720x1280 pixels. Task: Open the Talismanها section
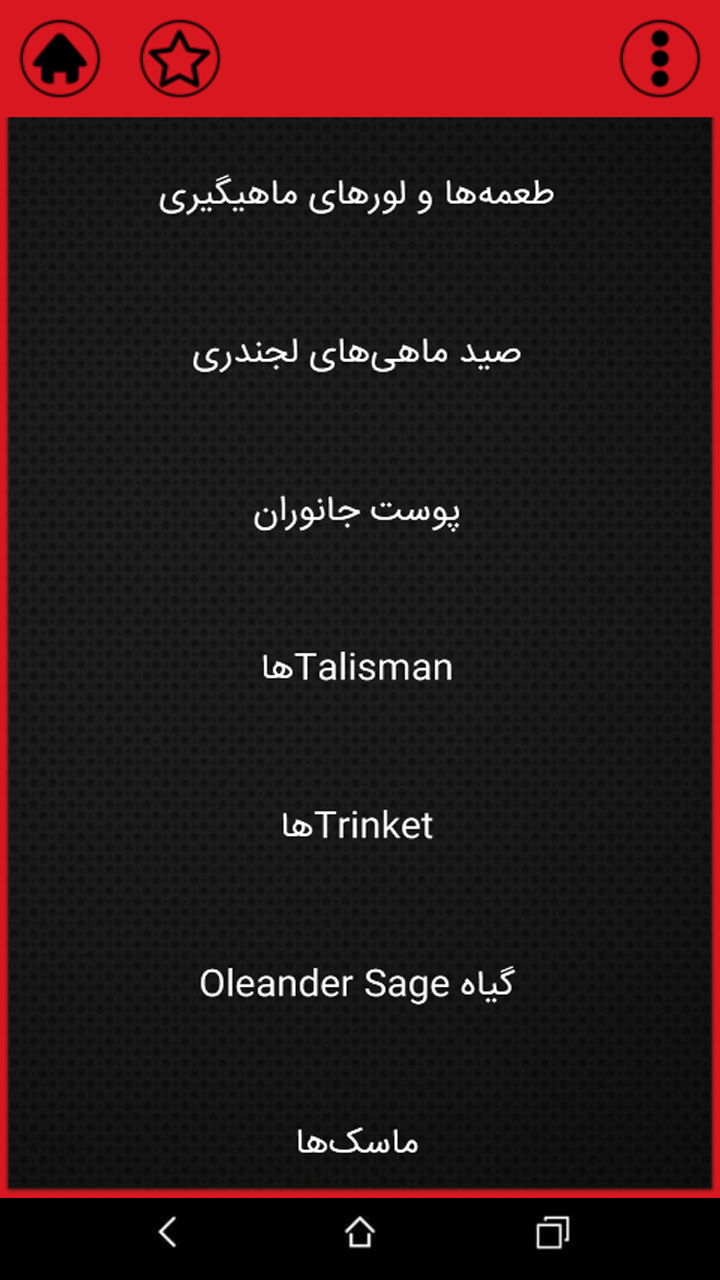coord(357,668)
